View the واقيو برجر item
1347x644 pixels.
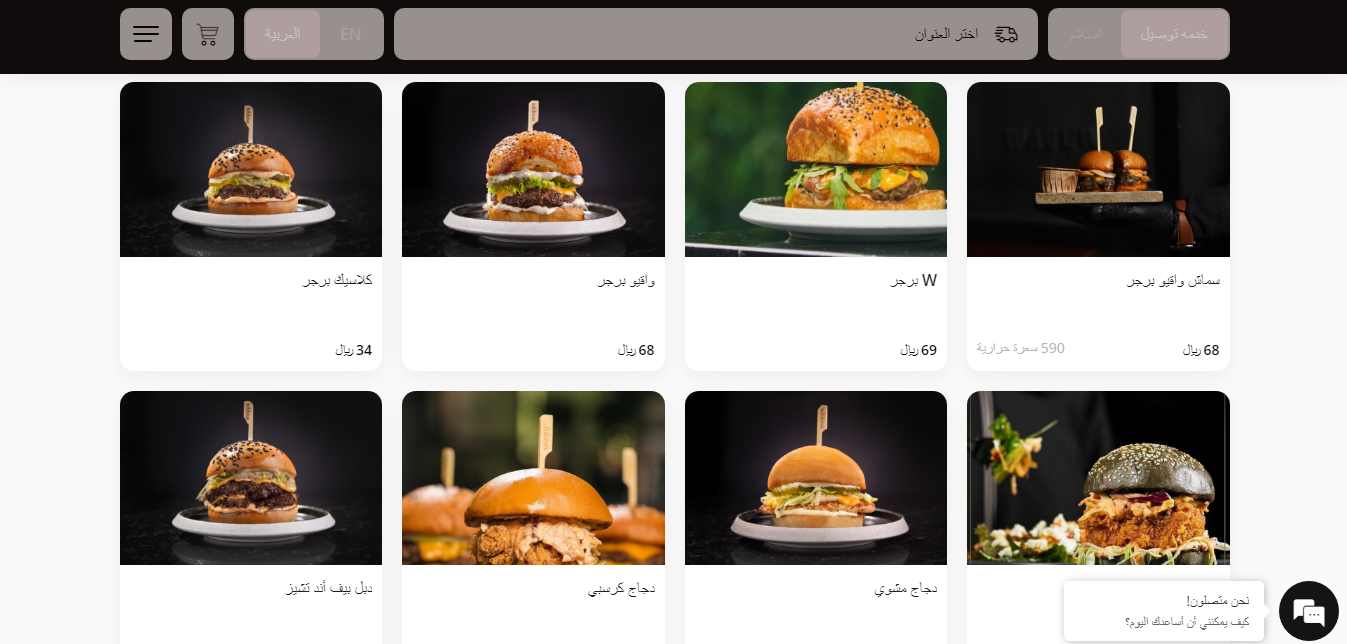tap(533, 226)
